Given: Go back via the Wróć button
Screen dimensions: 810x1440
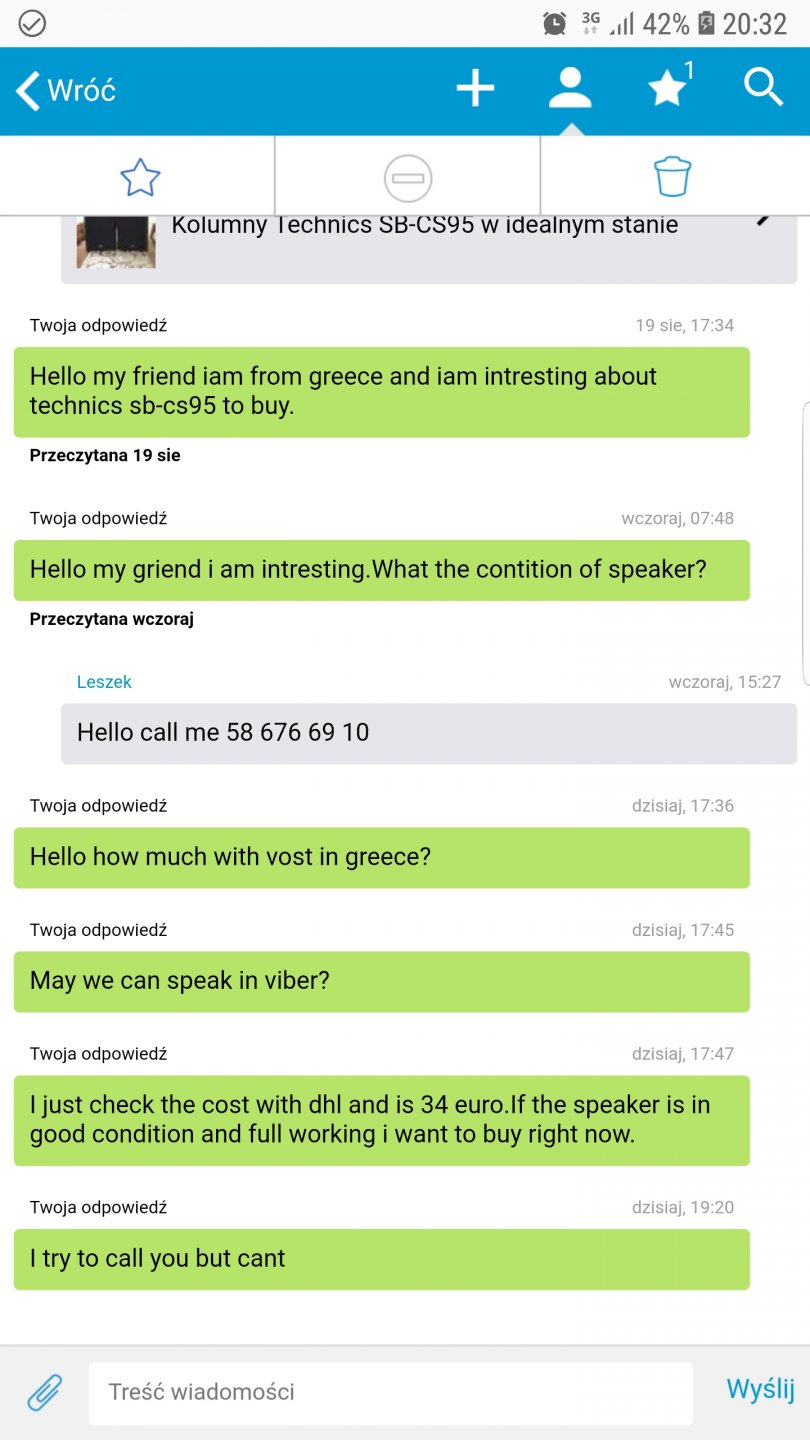Looking at the screenshot, I should point(66,91).
